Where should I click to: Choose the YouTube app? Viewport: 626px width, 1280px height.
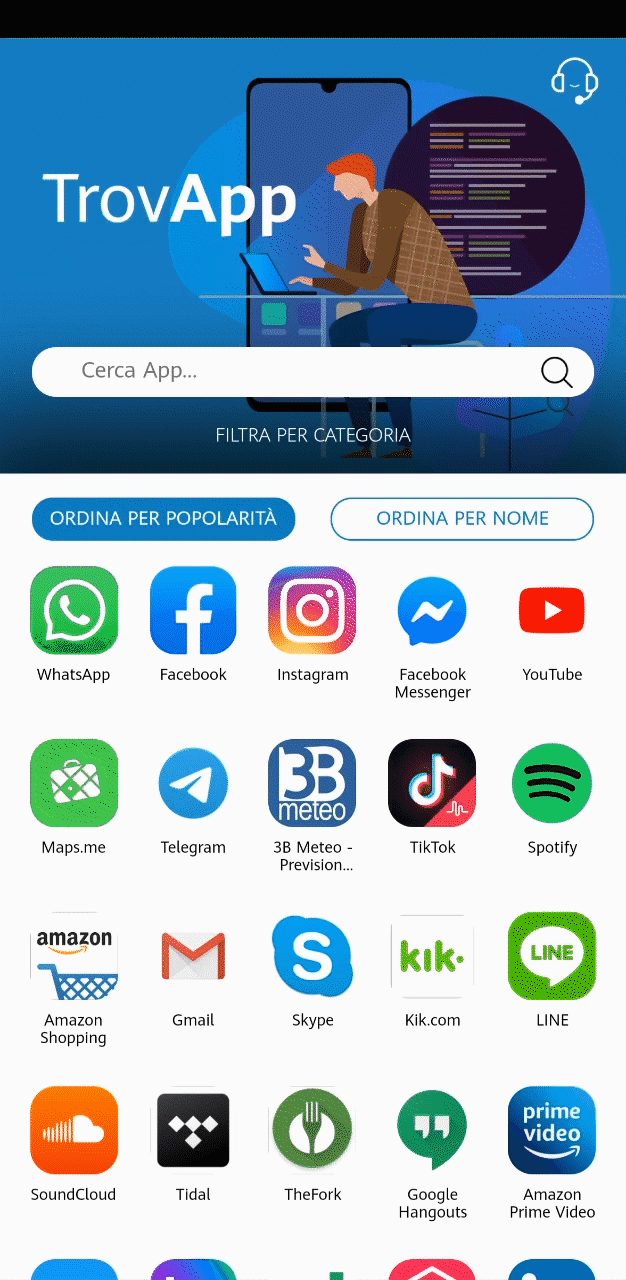click(552, 625)
